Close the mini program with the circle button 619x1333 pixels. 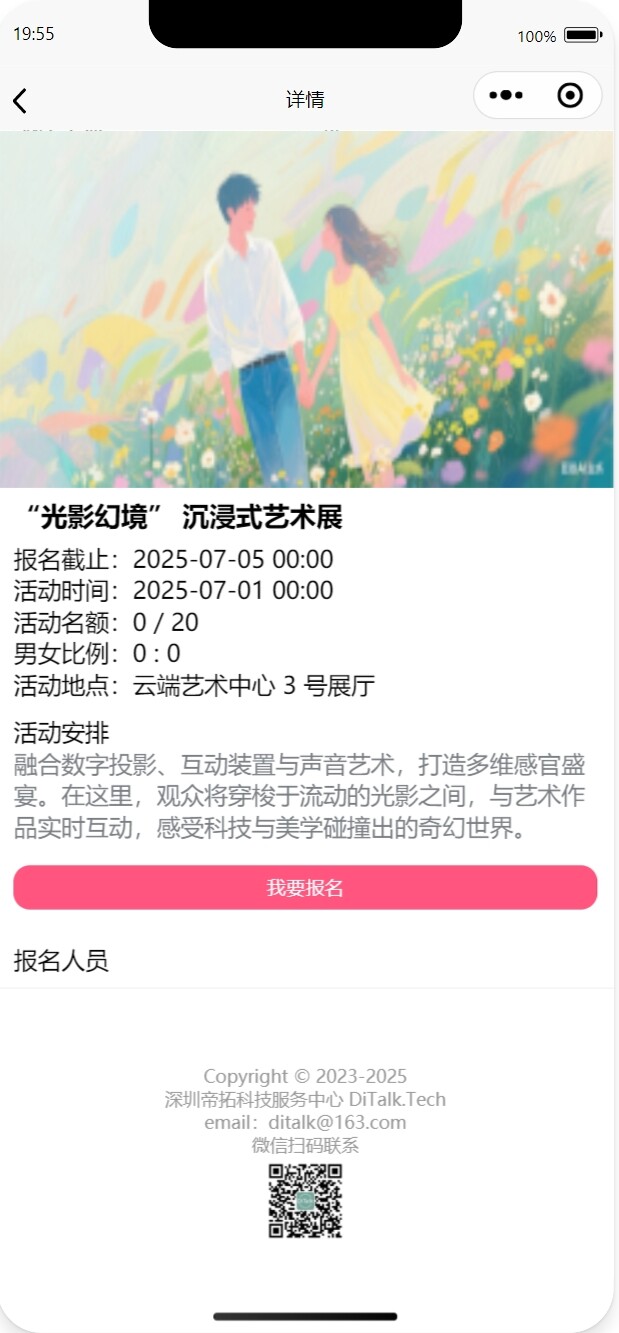(570, 96)
